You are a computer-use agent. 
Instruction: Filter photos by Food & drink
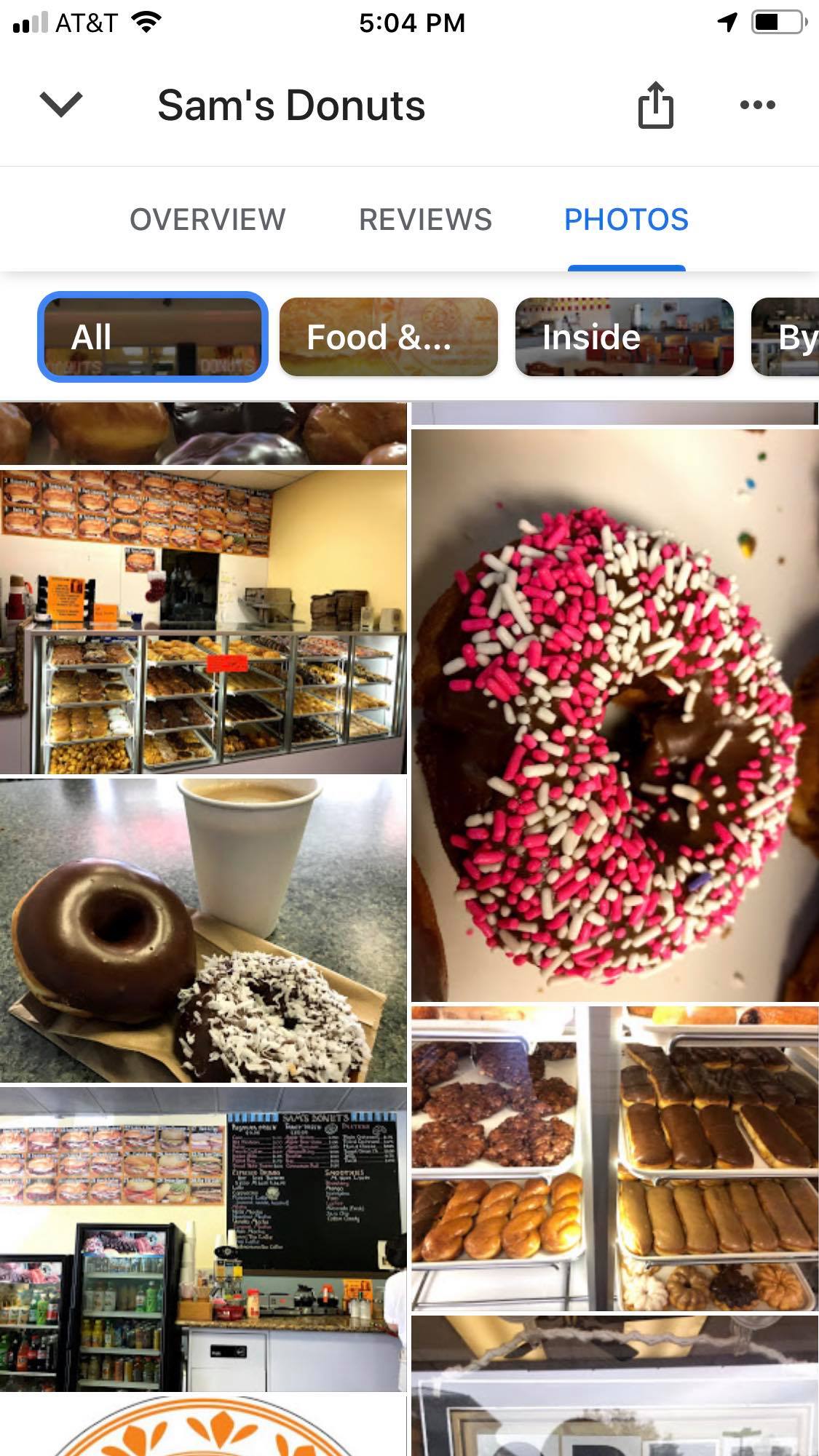(x=389, y=337)
